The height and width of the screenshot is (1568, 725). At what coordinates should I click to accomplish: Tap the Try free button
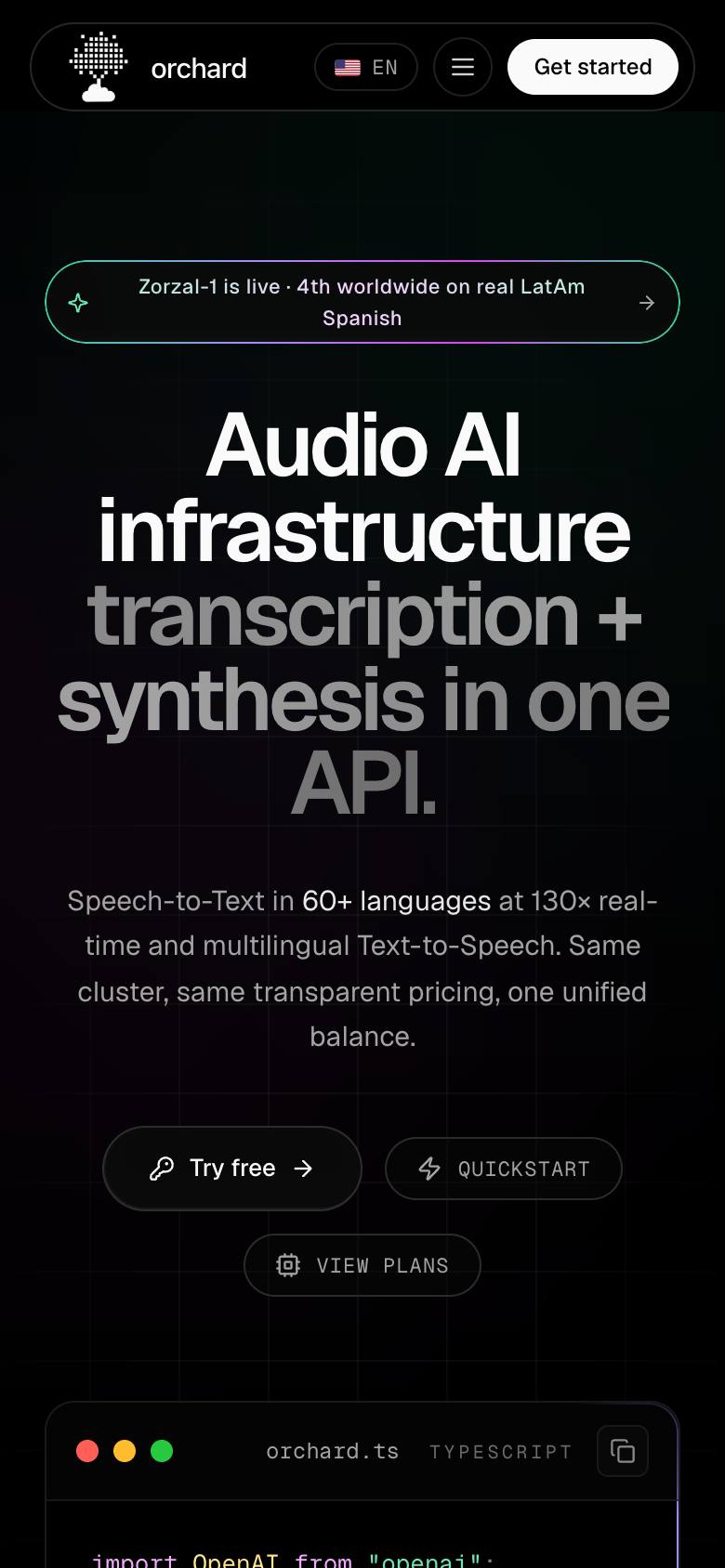pyautogui.click(x=232, y=1169)
